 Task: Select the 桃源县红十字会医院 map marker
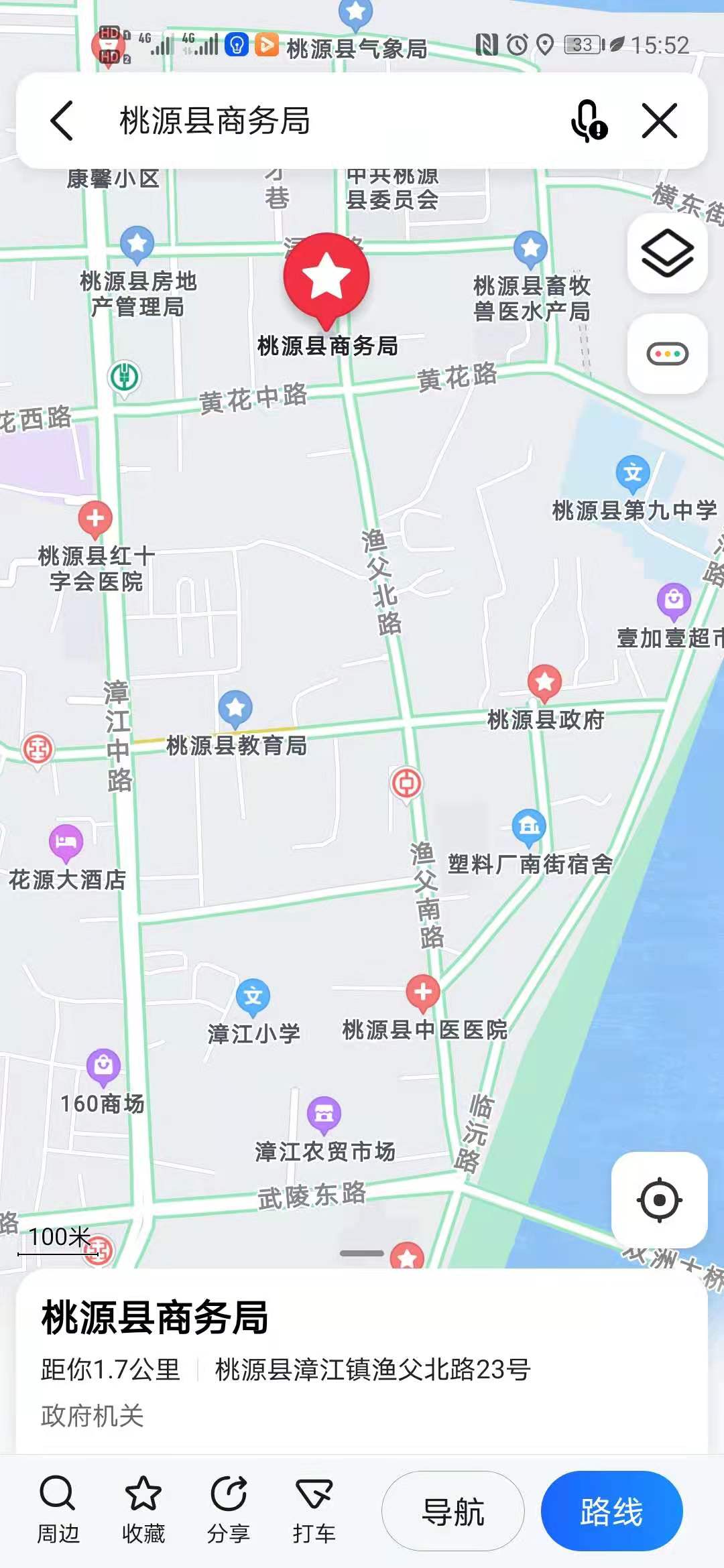[95, 519]
